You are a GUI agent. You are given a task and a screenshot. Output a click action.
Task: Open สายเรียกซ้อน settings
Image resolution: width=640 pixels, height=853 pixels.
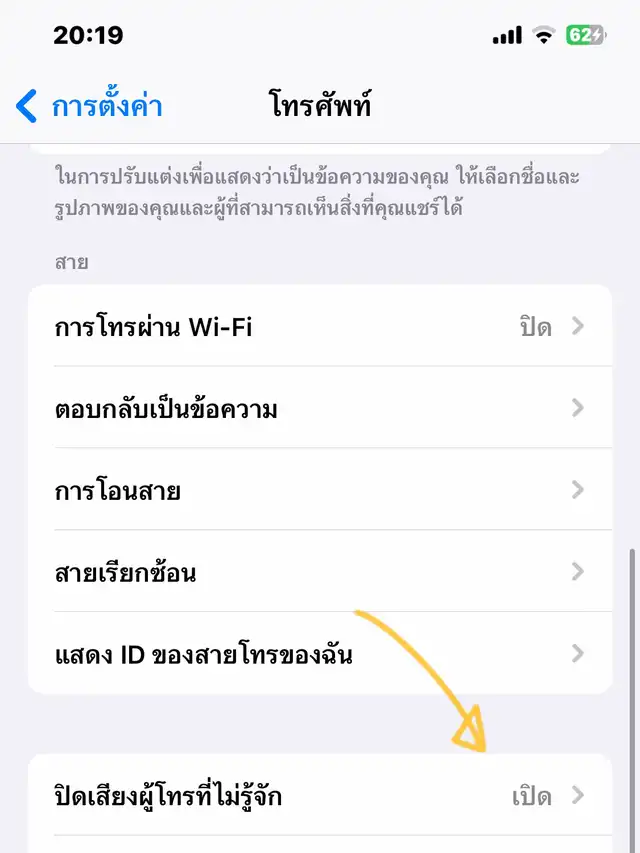[x=320, y=571]
